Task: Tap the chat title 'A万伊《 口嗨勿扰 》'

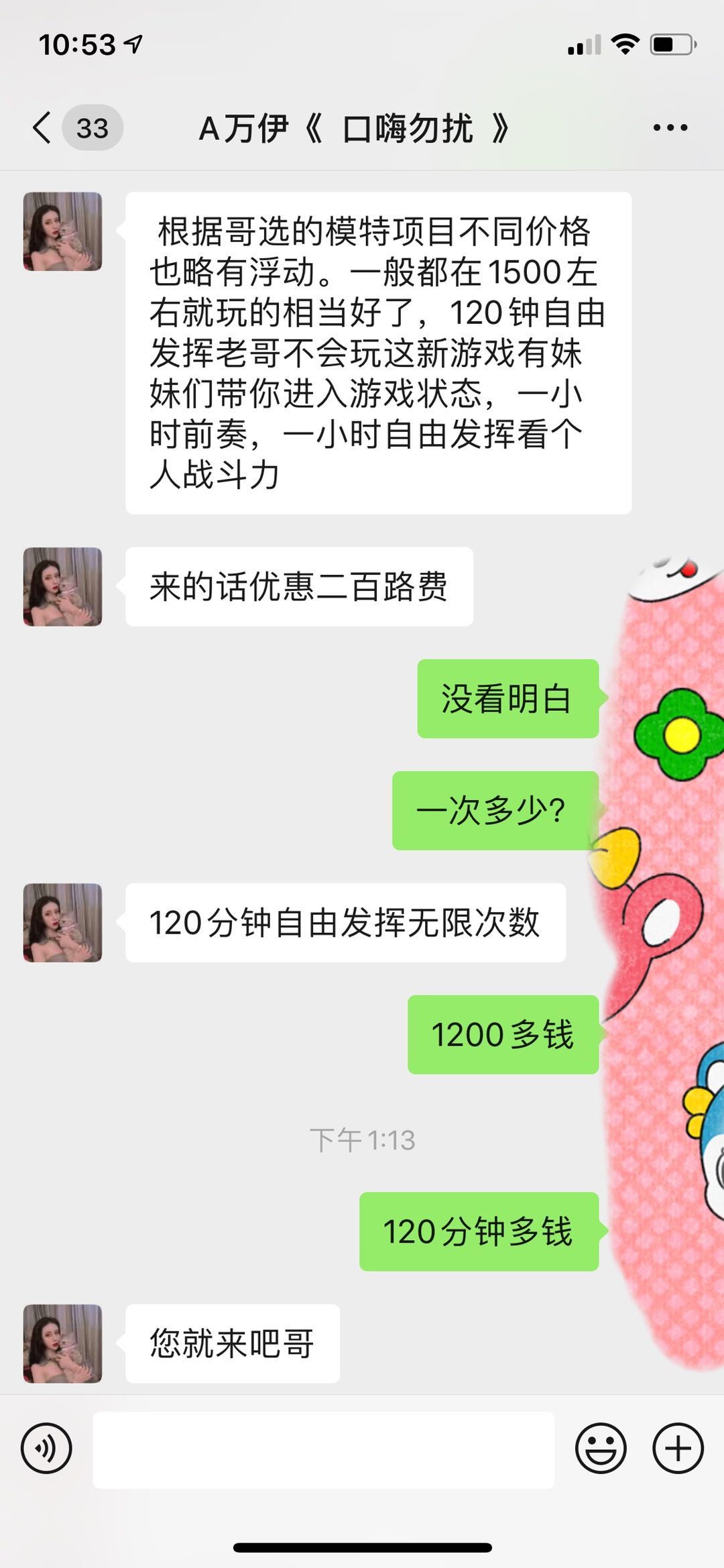Action: 355,127
